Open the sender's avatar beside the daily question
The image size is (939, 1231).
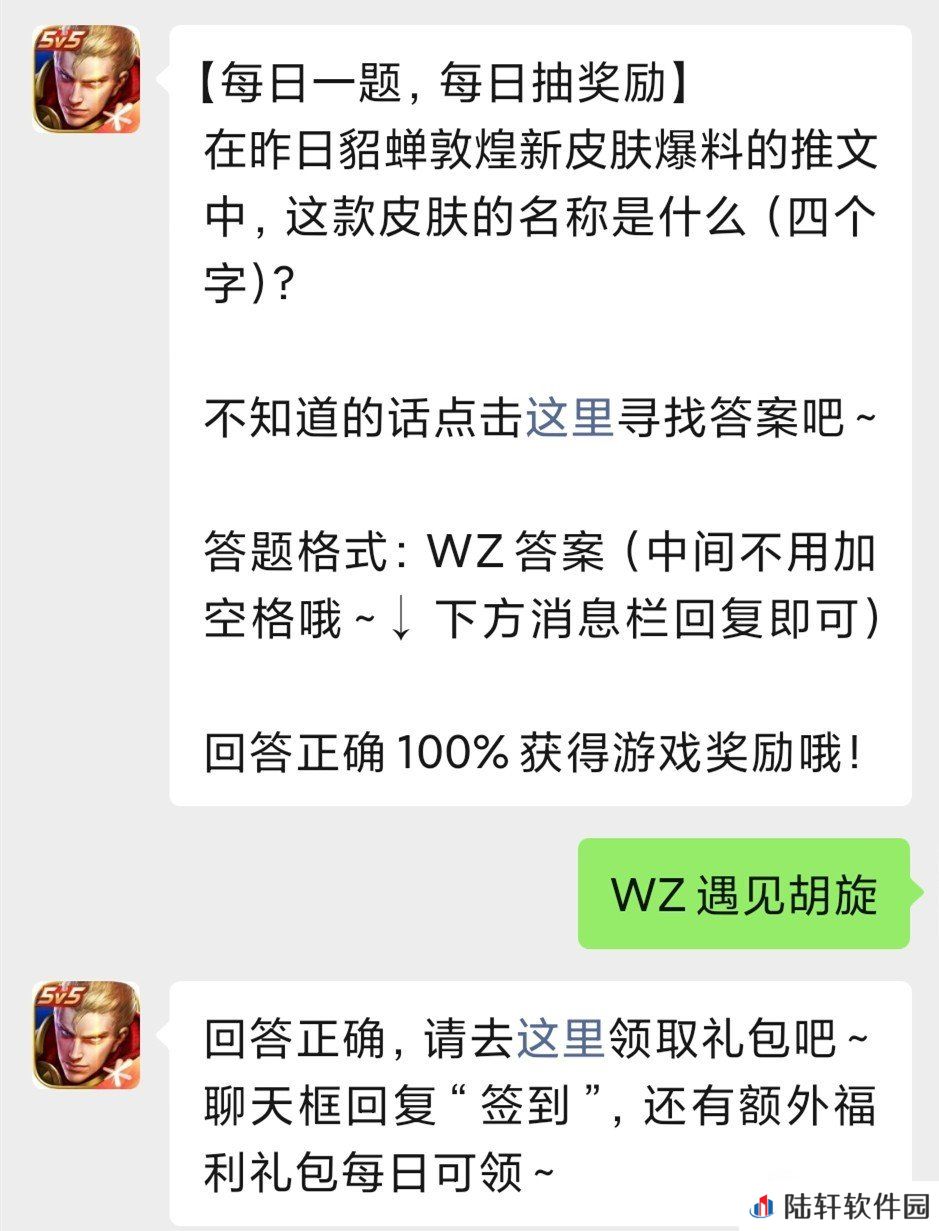[86, 80]
